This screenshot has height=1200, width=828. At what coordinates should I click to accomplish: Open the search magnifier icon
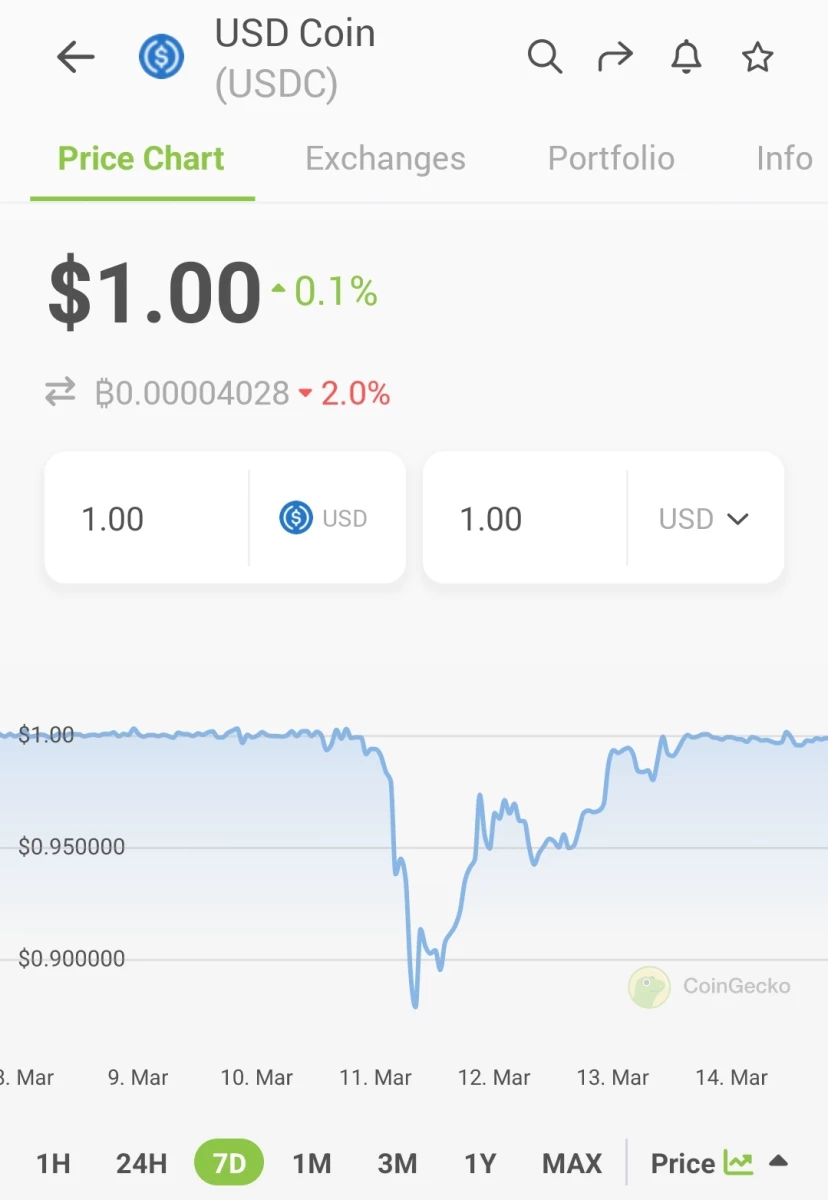(x=545, y=57)
